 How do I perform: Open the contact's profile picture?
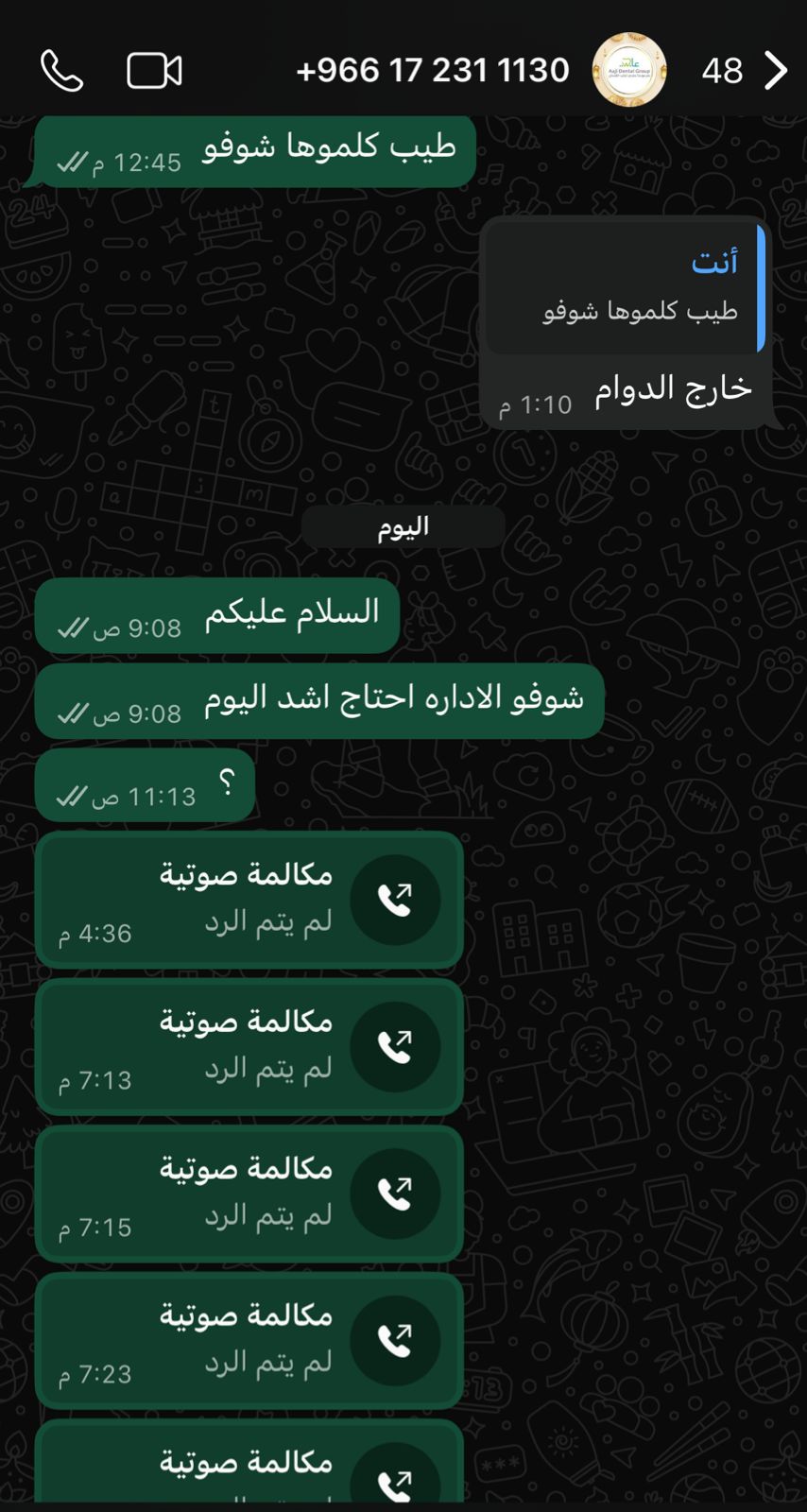pyautogui.click(x=629, y=71)
